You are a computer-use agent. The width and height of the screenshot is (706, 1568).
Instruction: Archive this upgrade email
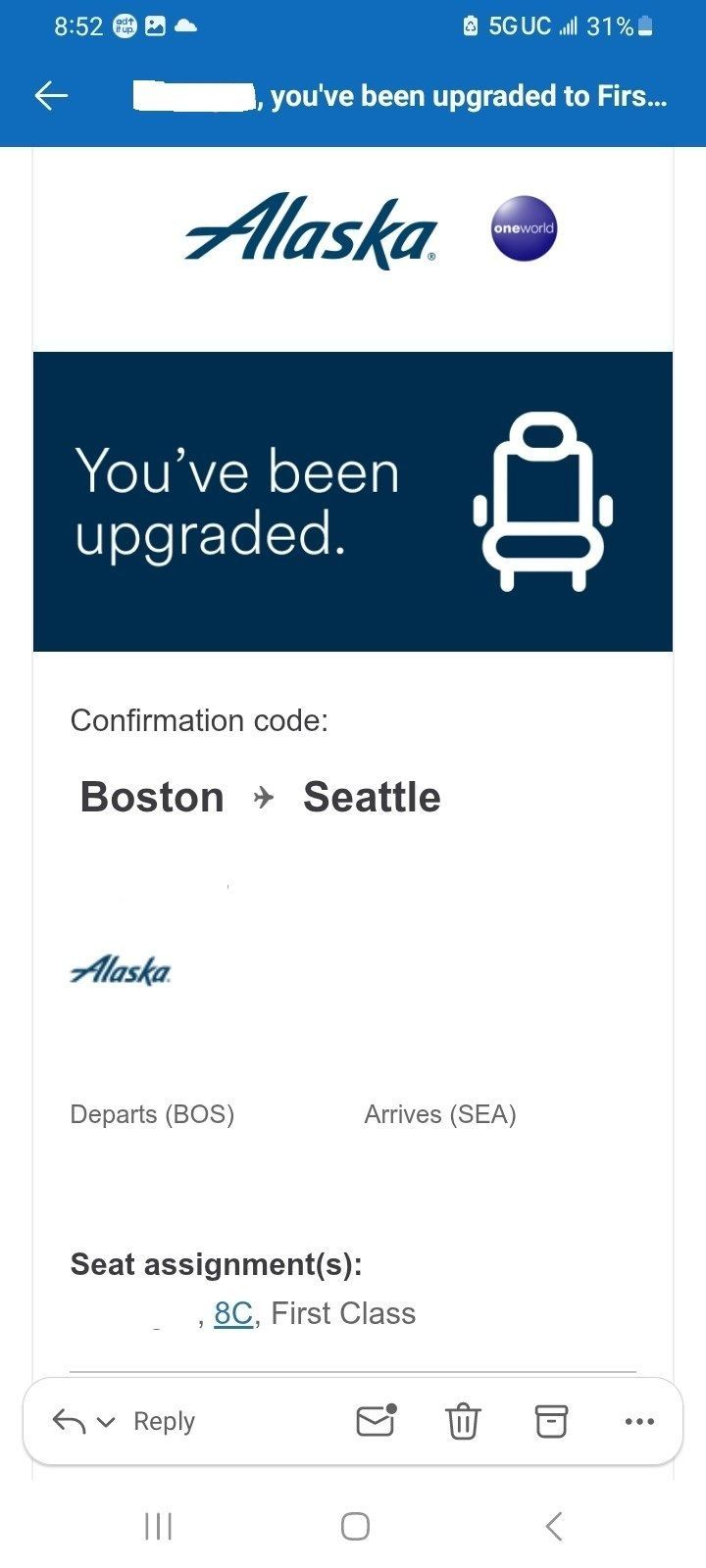click(551, 1420)
